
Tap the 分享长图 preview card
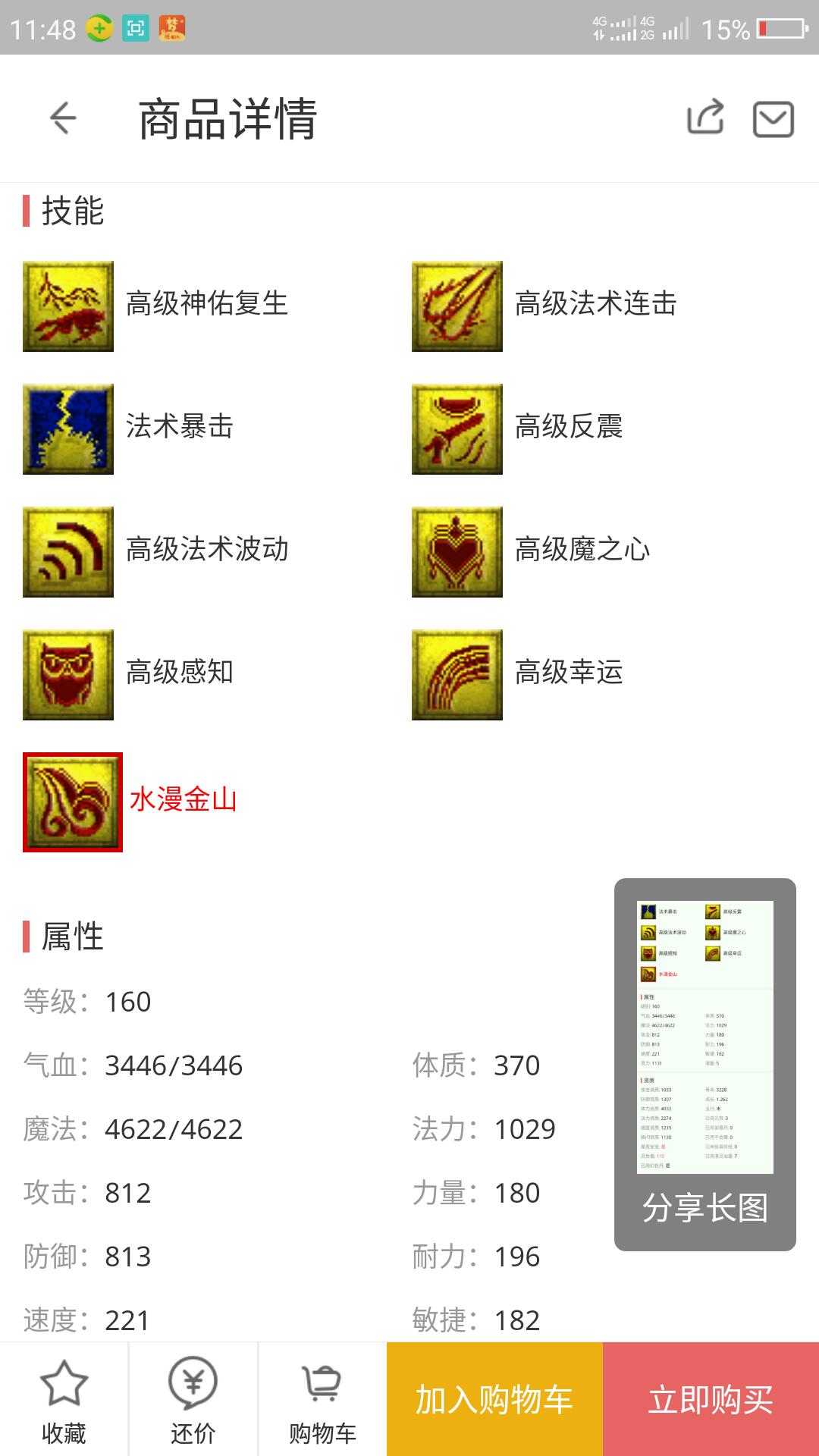pos(704,1064)
